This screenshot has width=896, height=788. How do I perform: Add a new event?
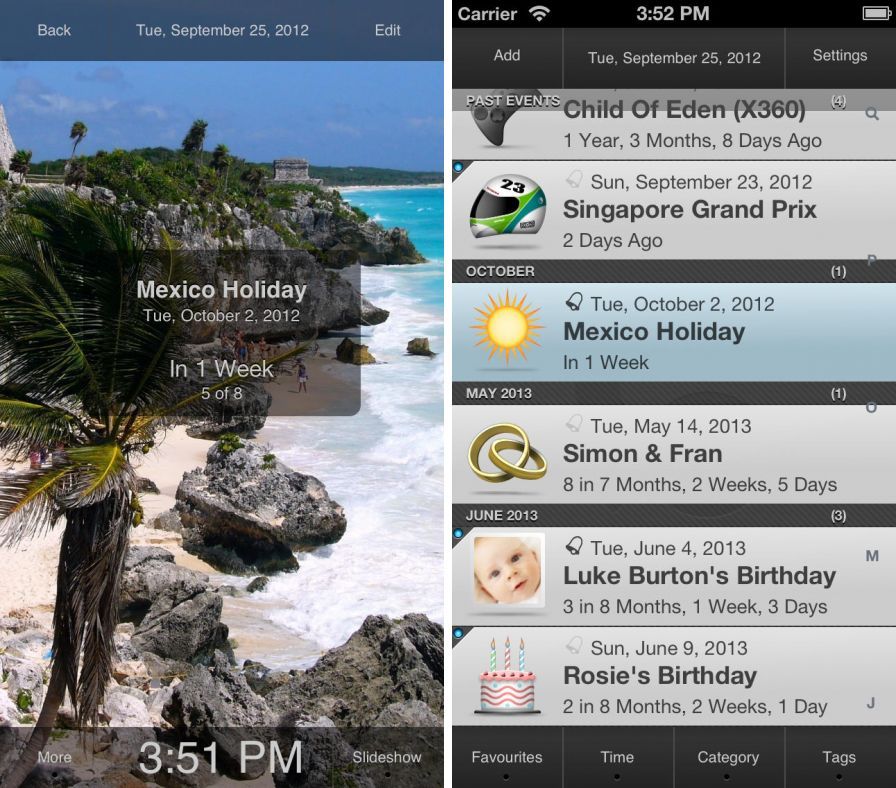(507, 56)
